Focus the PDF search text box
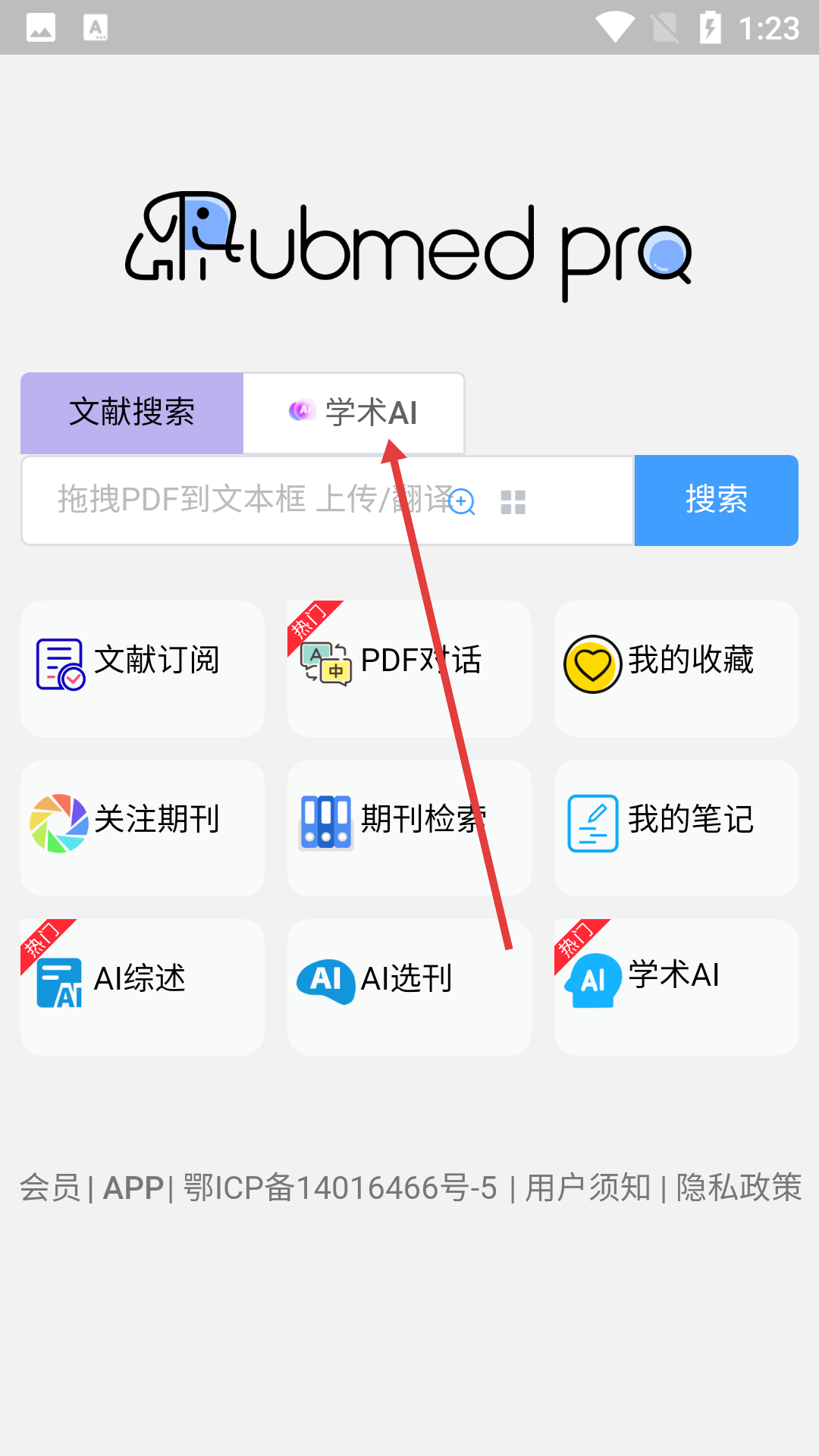819x1456 pixels. click(x=227, y=500)
